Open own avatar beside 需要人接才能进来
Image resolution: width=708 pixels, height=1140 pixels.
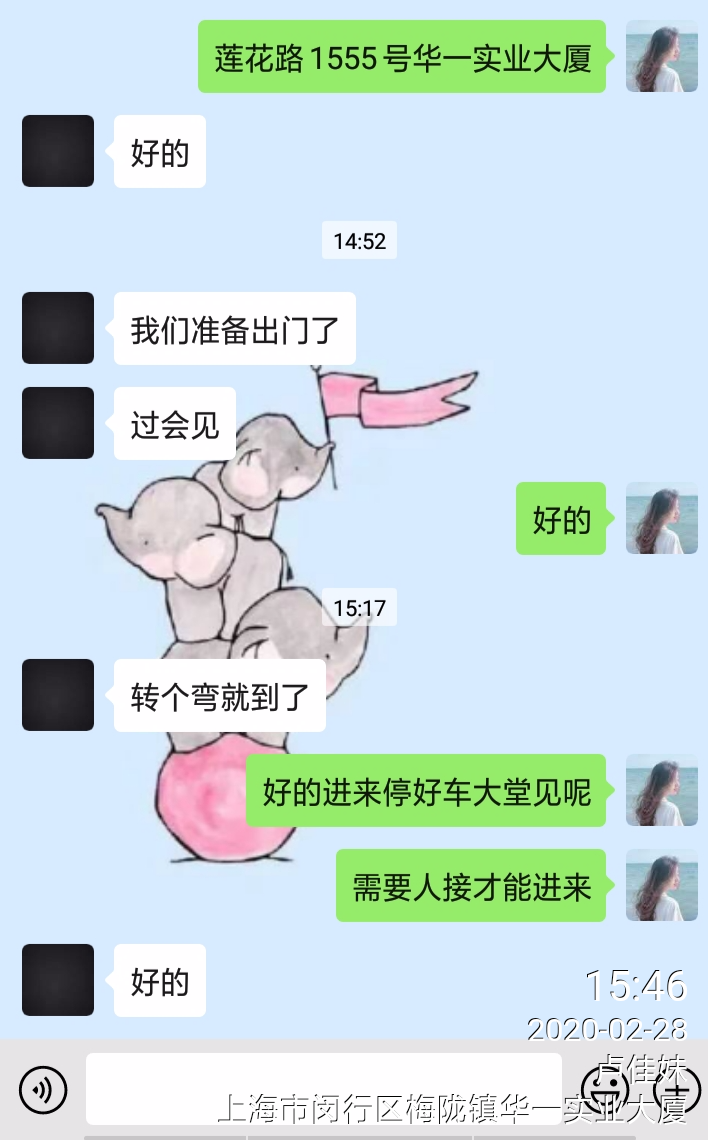point(661,885)
